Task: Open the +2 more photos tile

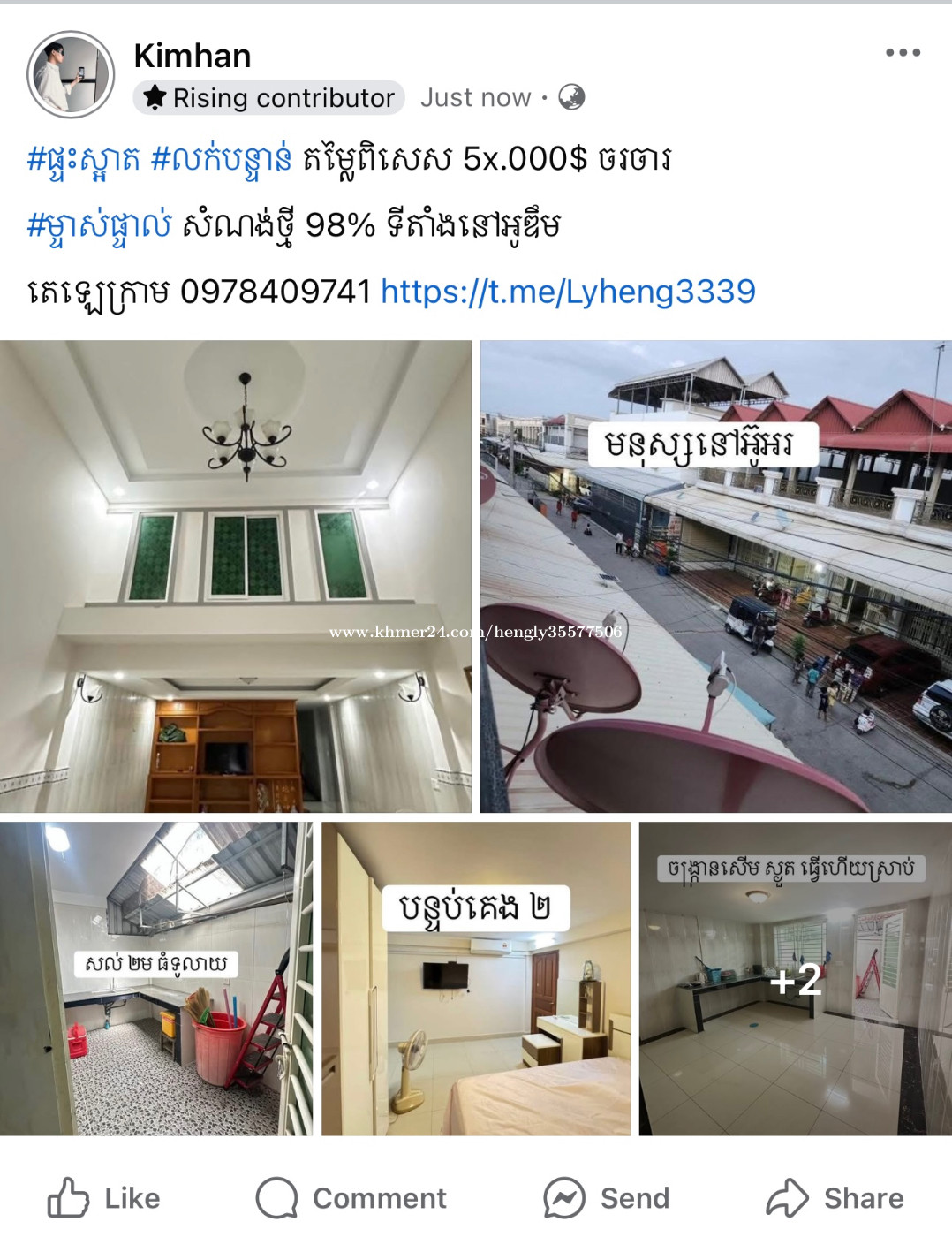Action: click(795, 979)
